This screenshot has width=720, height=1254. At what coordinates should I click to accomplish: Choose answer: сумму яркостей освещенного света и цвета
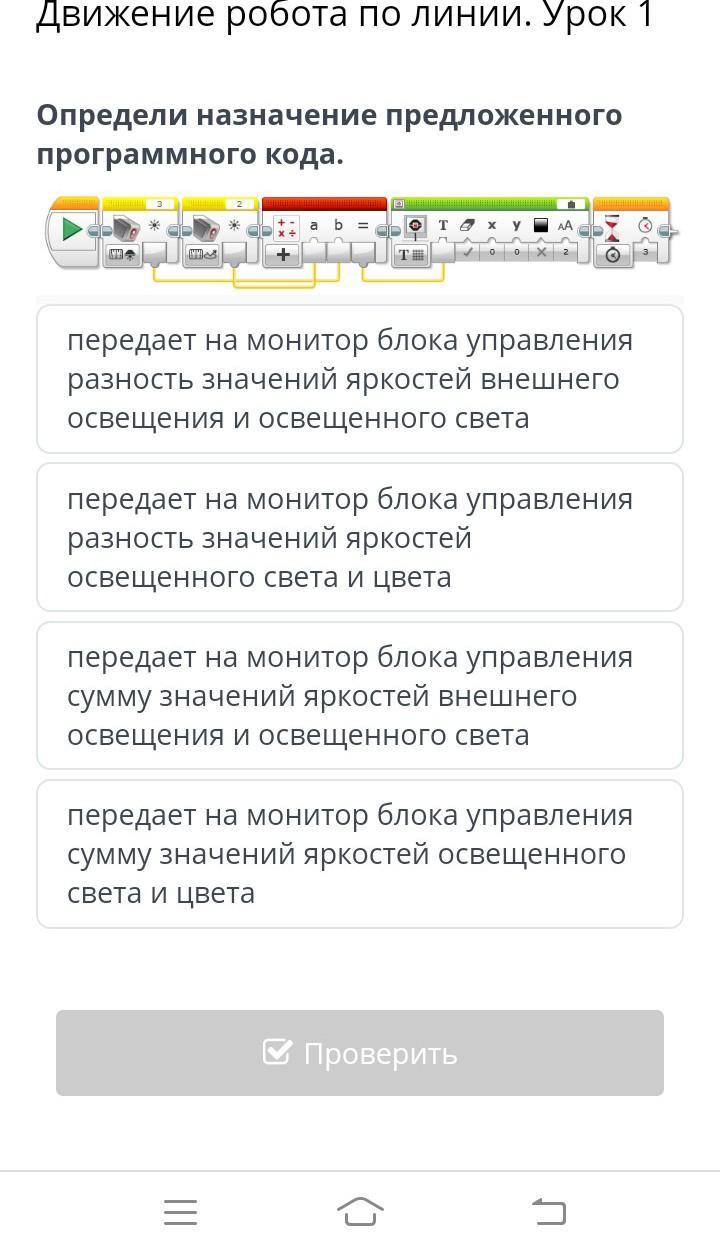point(360,853)
